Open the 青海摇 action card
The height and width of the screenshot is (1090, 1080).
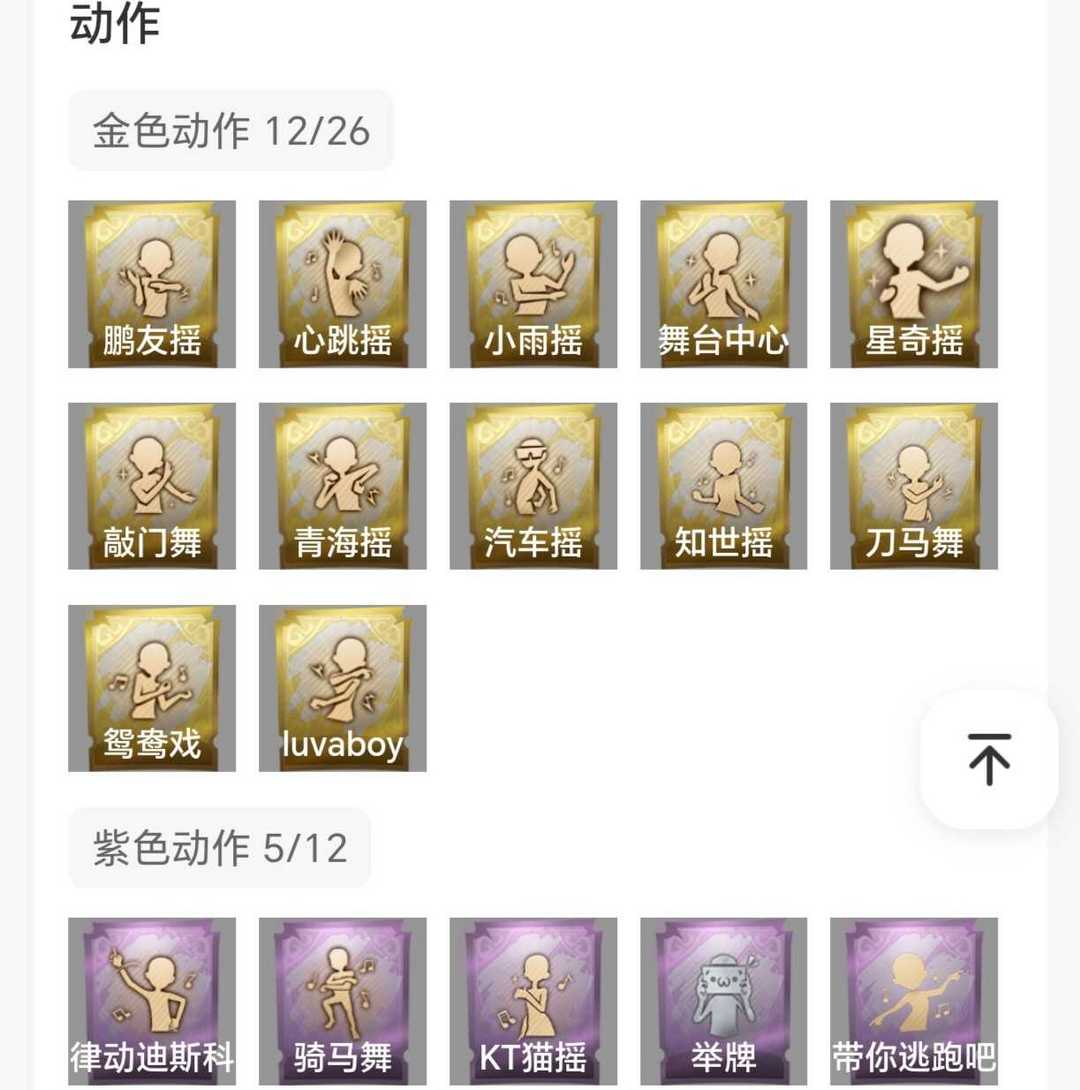pyautogui.click(x=342, y=486)
